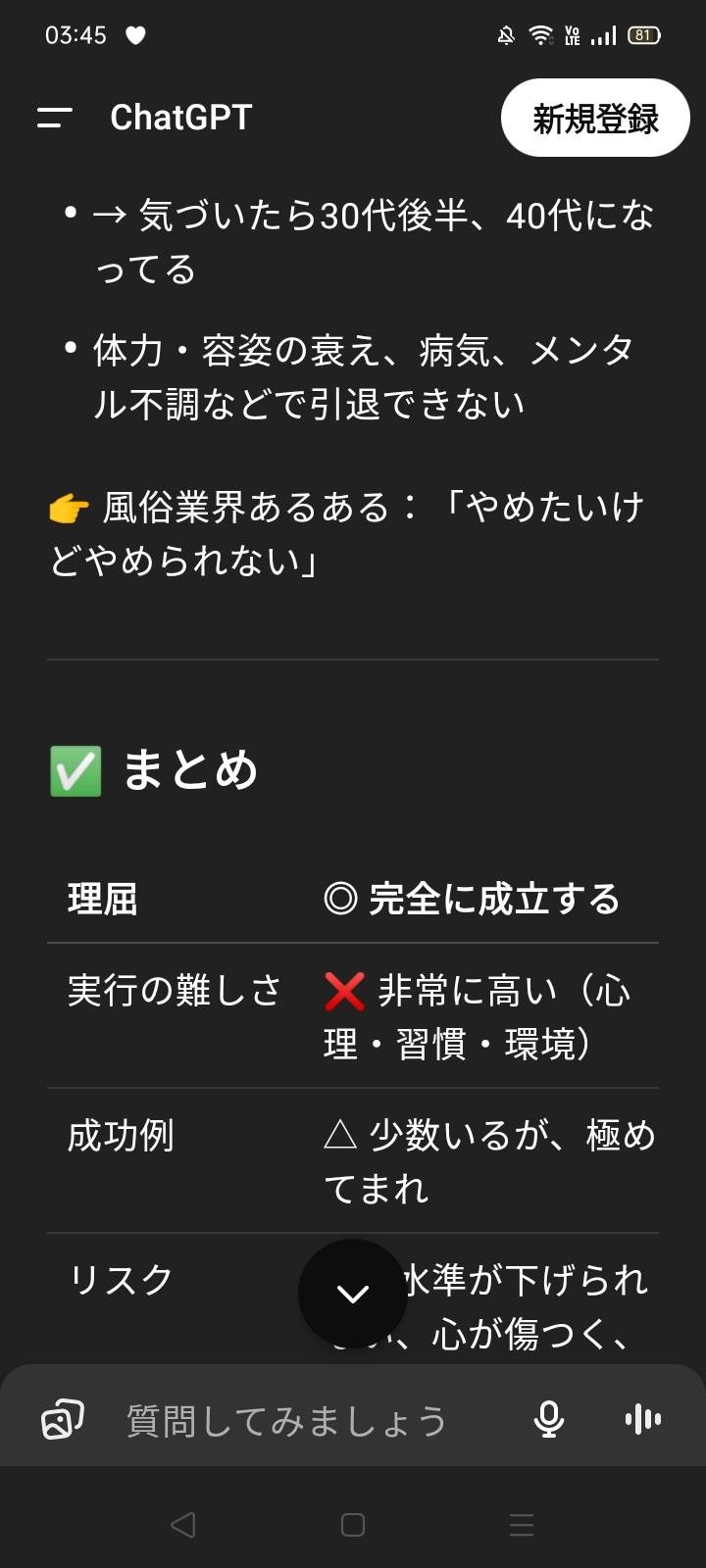Open the sidebar menu
Screen dimensions: 706x1568
point(55,119)
